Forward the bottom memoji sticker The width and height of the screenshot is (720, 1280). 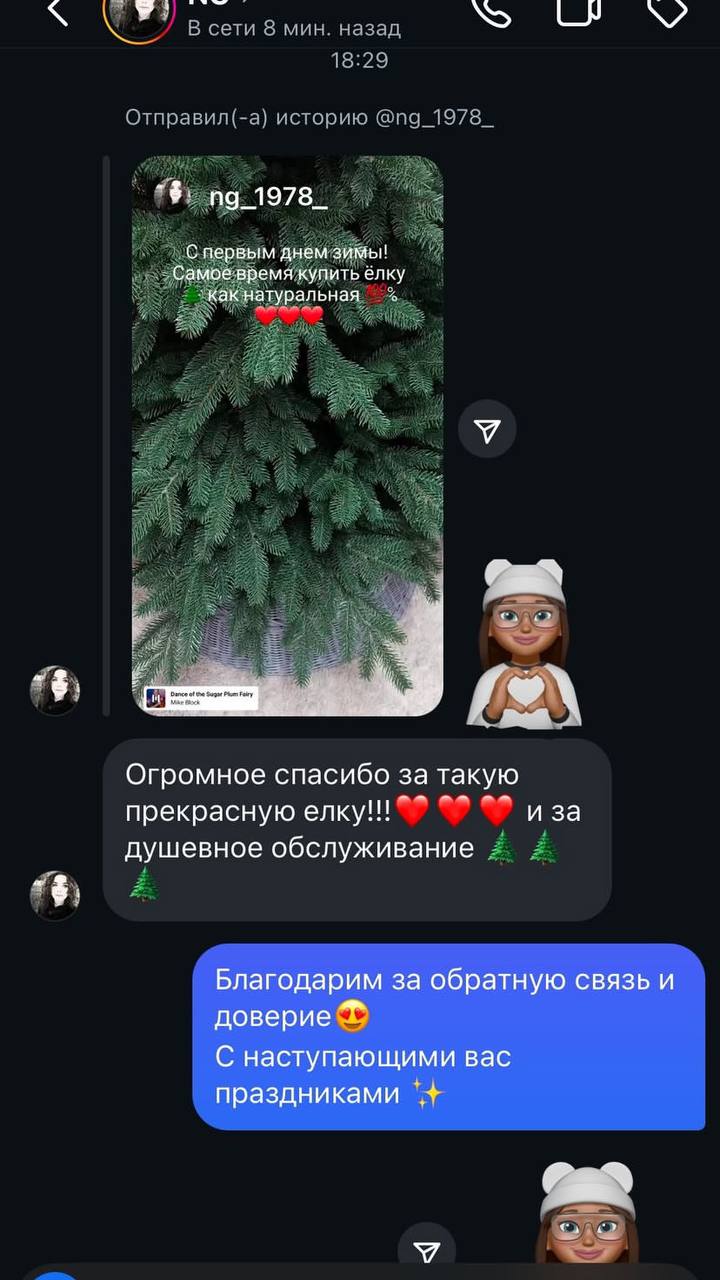click(x=427, y=1252)
